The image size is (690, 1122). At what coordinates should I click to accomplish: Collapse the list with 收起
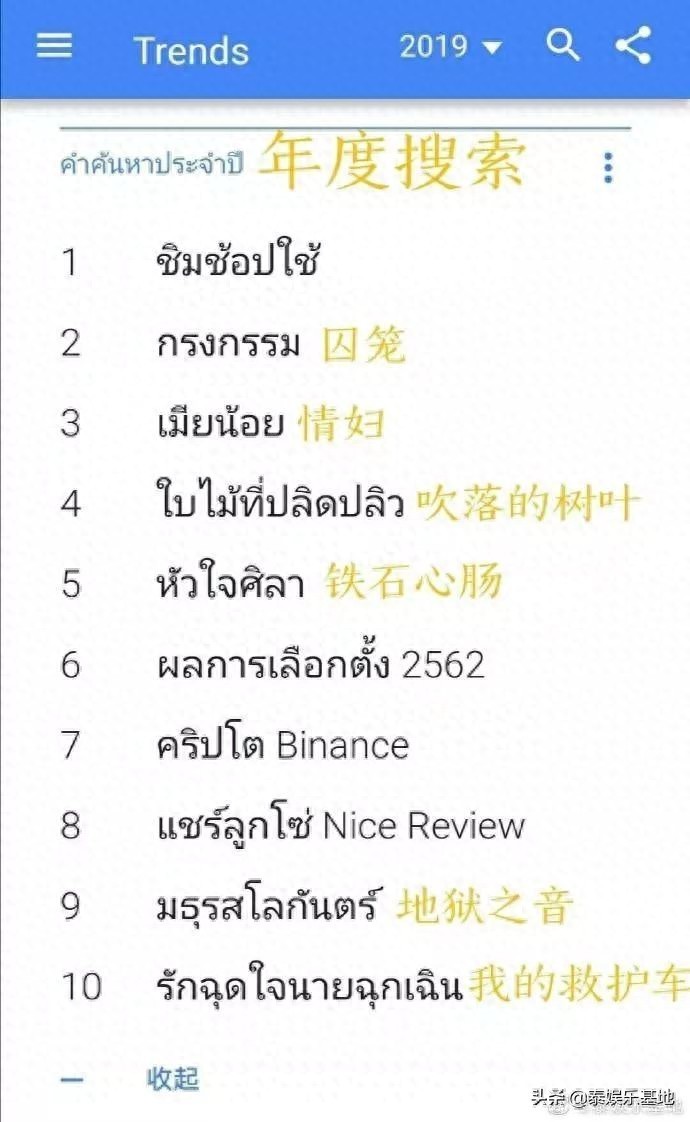point(172,1079)
